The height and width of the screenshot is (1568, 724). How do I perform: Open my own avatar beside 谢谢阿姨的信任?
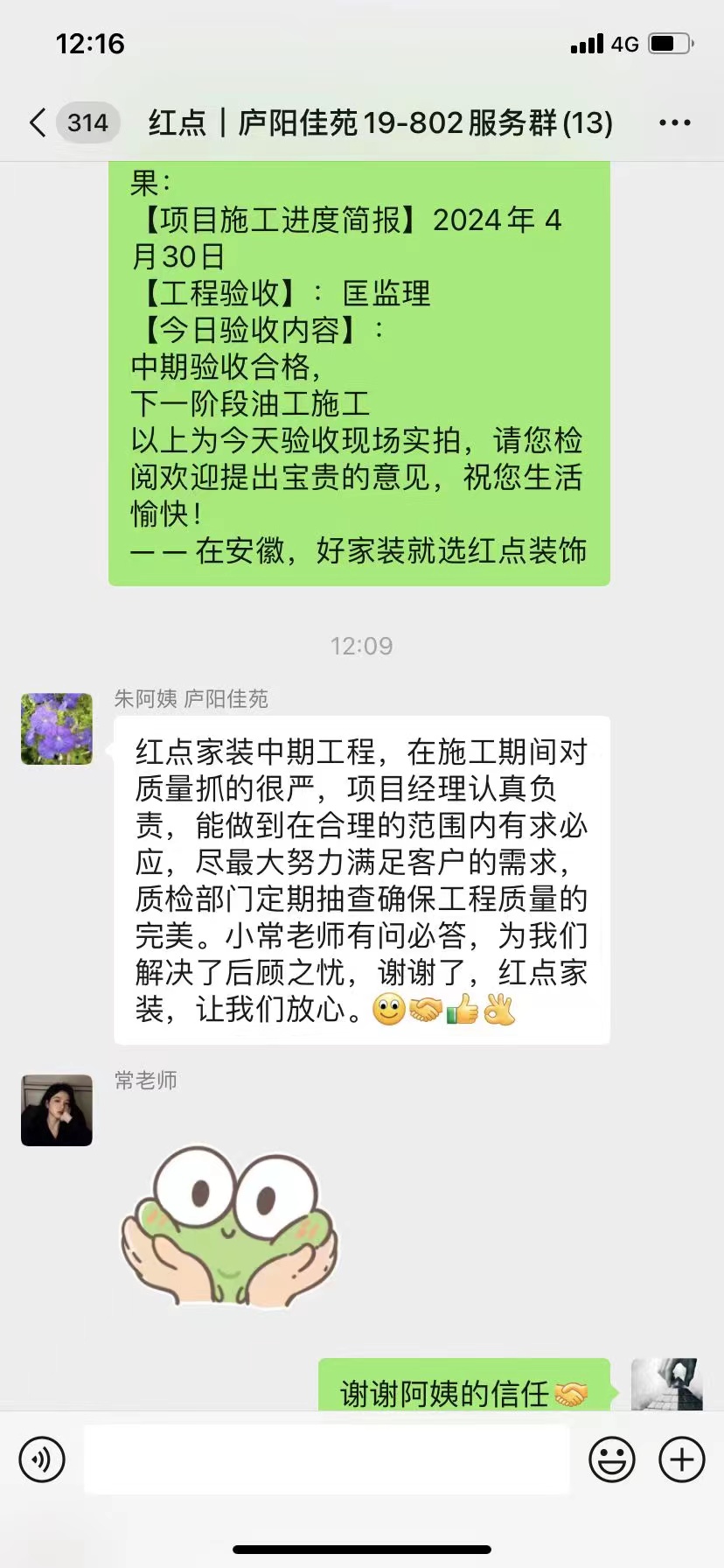coord(666,1384)
